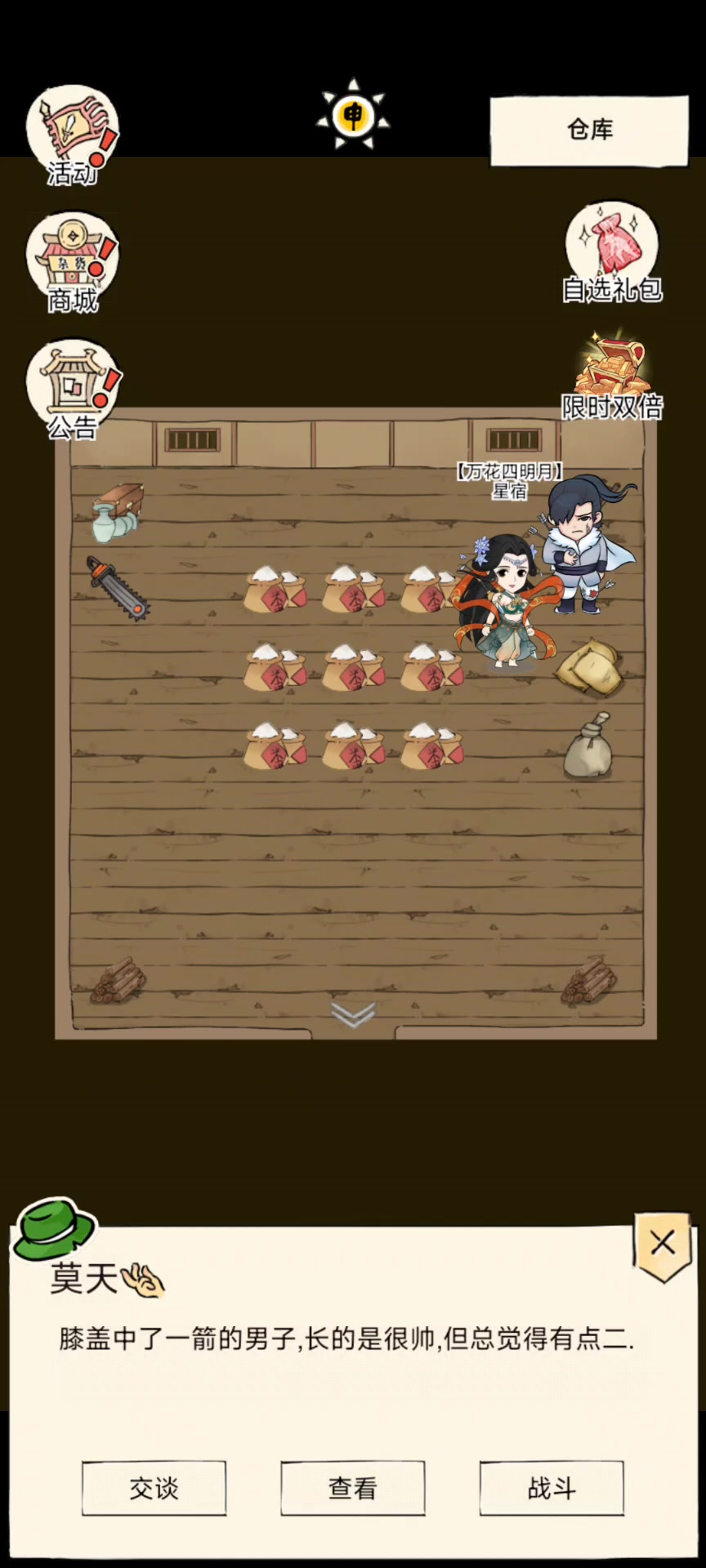The image size is (706, 1568).
Task: Tap the chainsaw item on the floor
Action: tap(118, 588)
